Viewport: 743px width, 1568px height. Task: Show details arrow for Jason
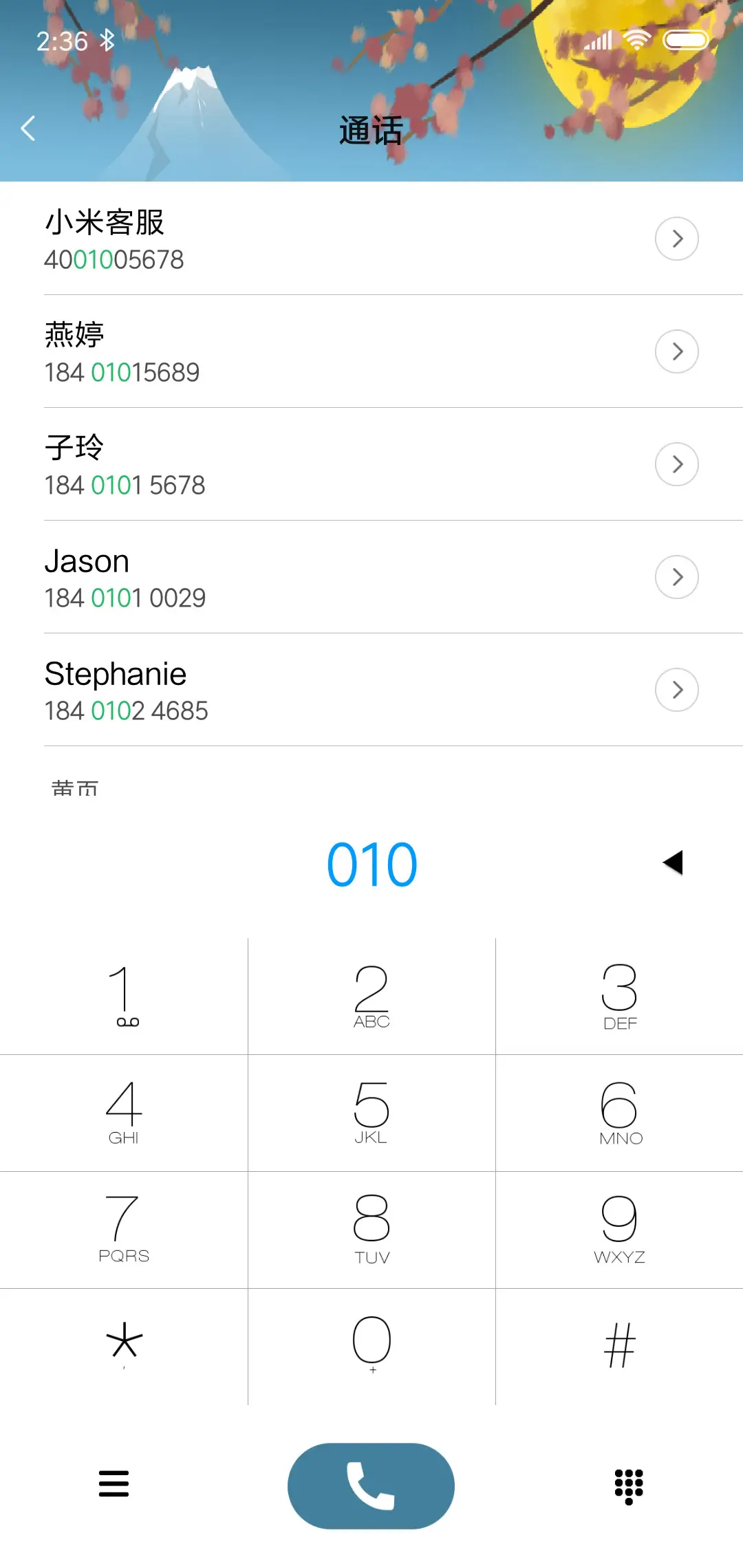677,577
